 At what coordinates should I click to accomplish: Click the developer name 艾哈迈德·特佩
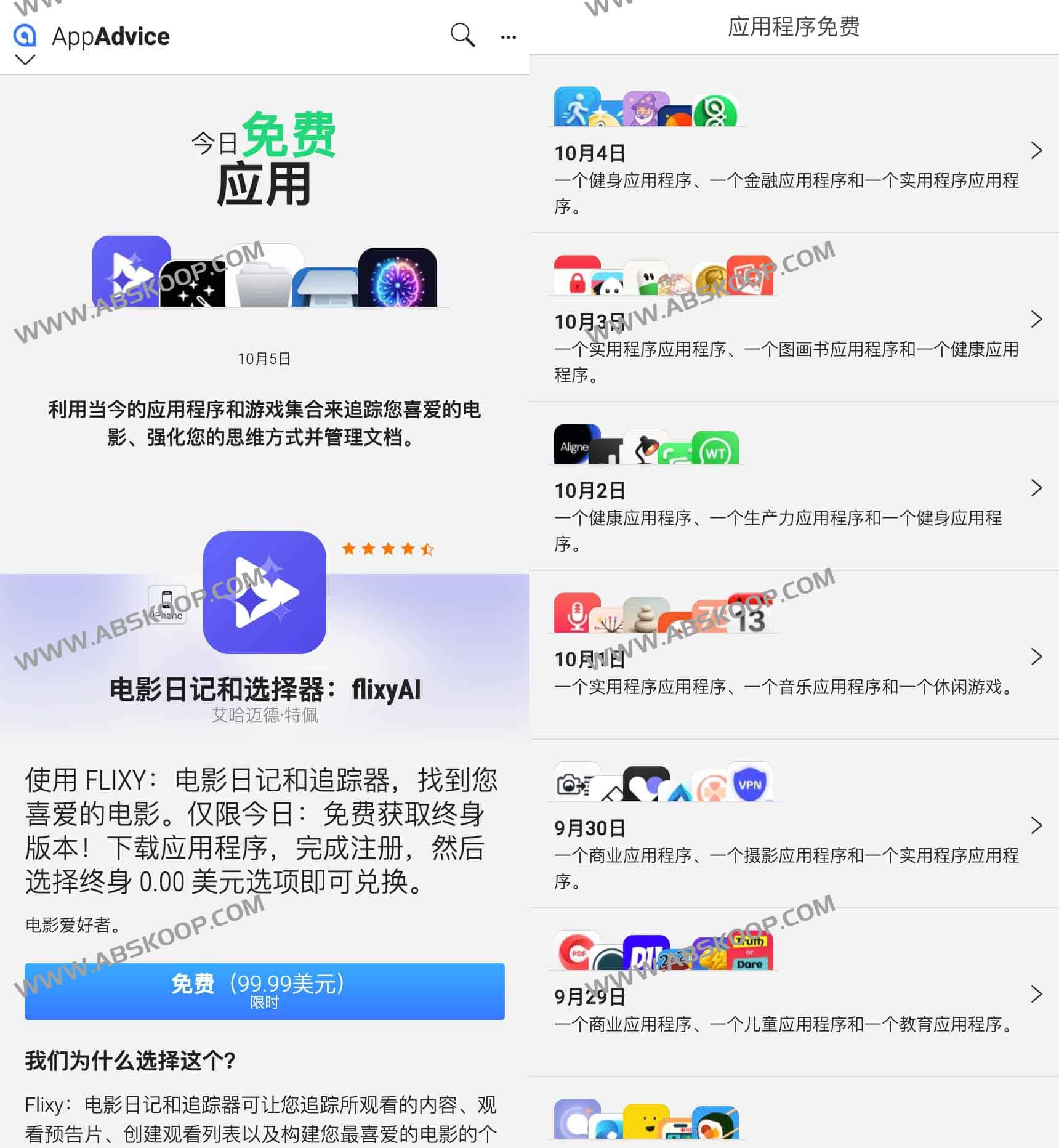click(264, 715)
